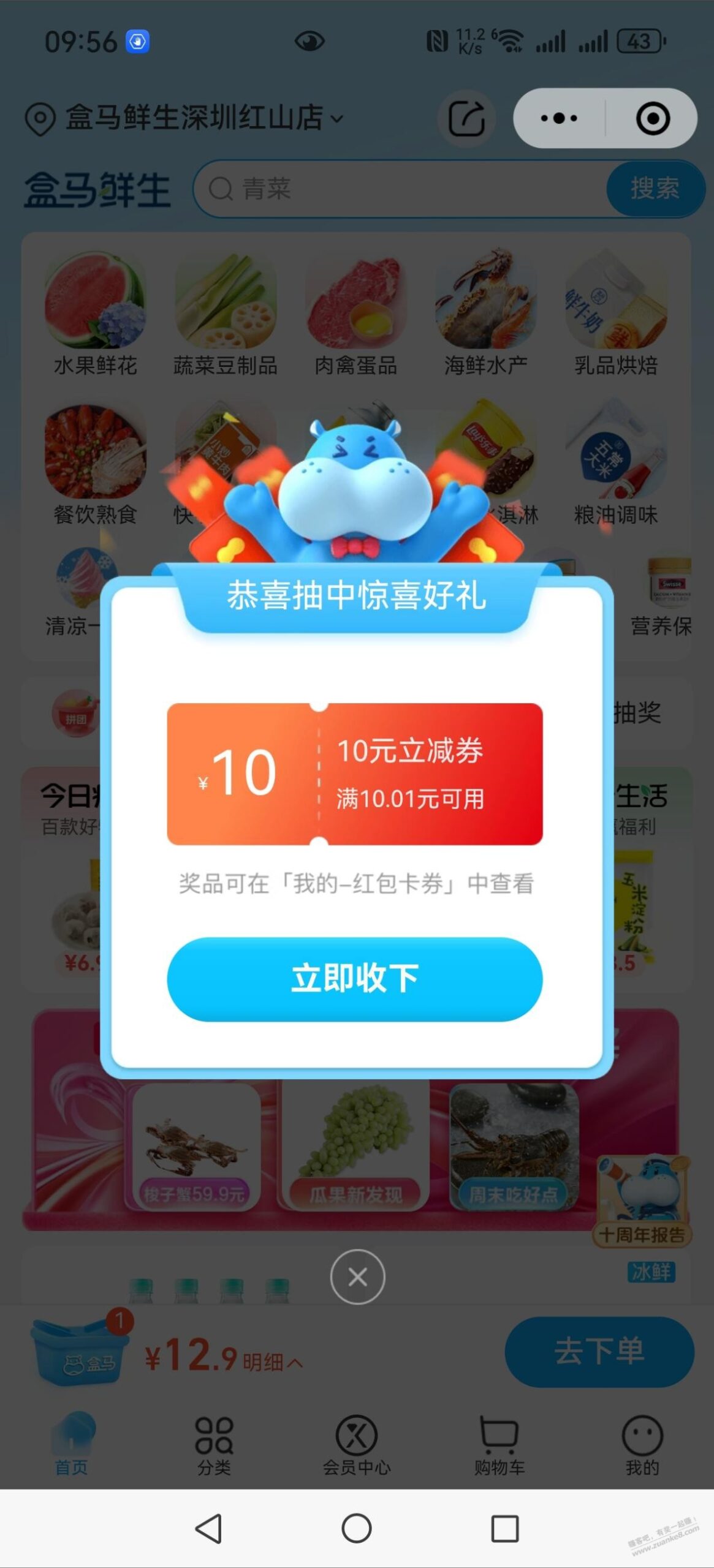714x1568 pixels.
Task: Tap the share icon near the top
Action: (x=468, y=118)
